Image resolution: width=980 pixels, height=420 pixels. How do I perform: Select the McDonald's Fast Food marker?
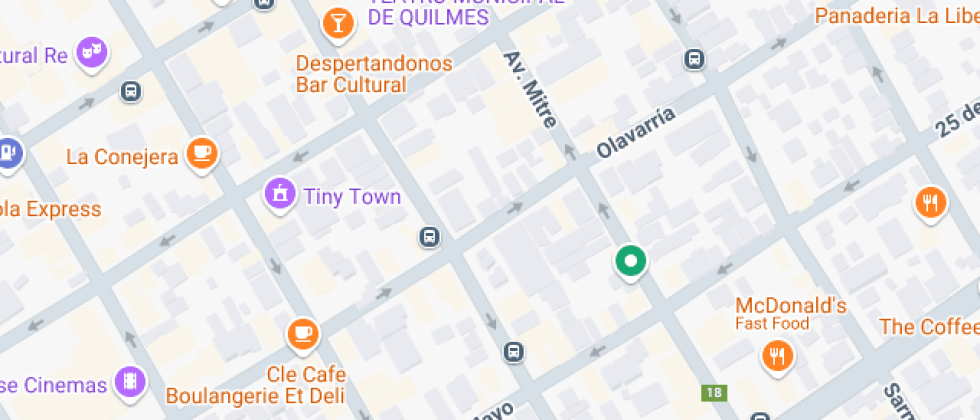pos(777,355)
